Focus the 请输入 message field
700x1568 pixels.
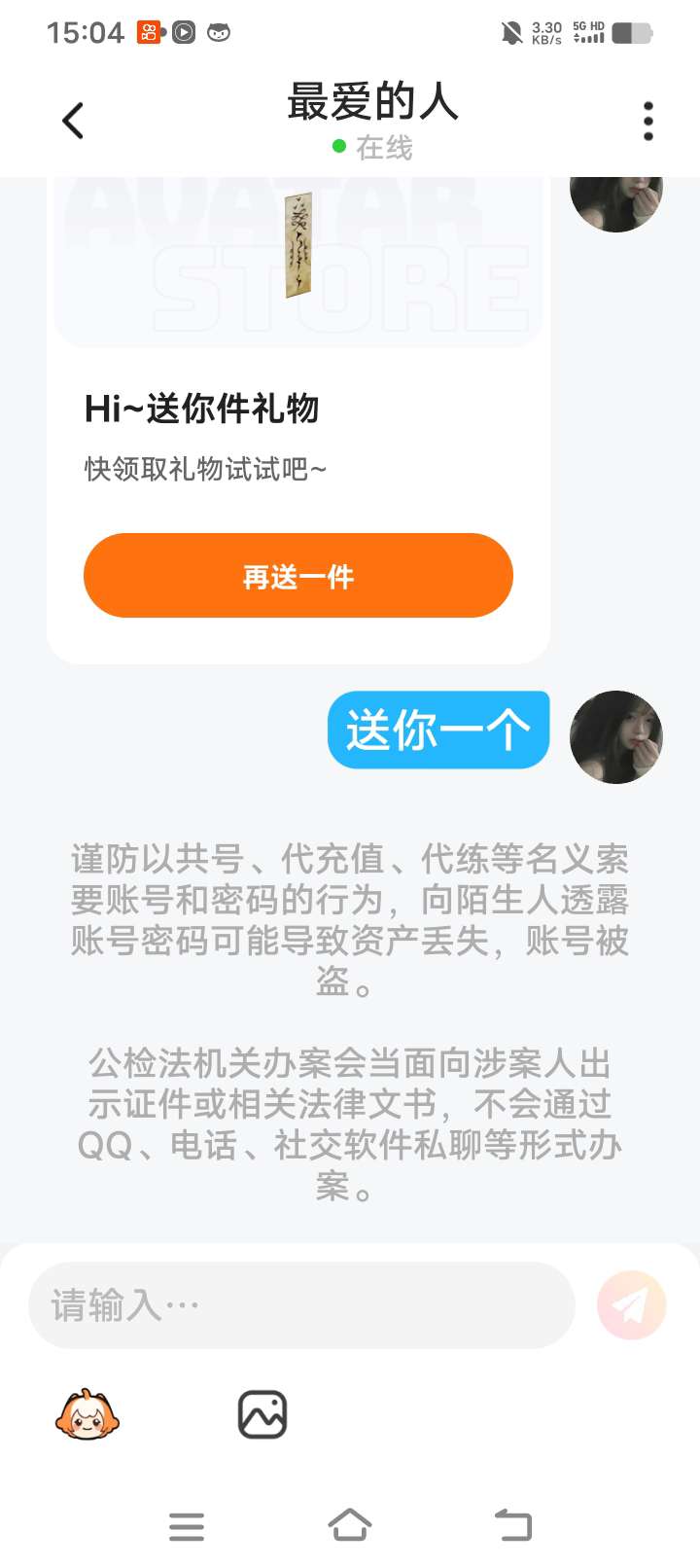(x=301, y=1305)
